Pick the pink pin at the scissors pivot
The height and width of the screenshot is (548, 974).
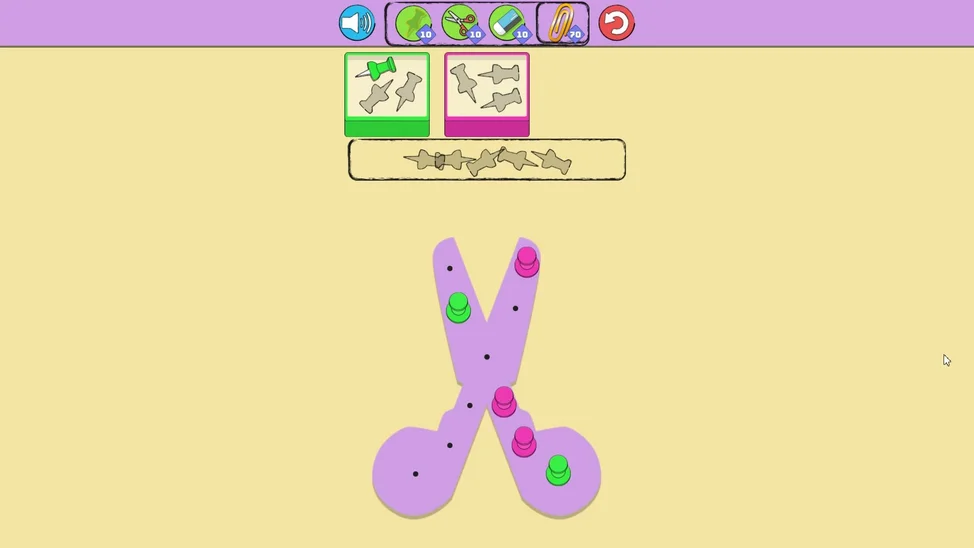[504, 400]
